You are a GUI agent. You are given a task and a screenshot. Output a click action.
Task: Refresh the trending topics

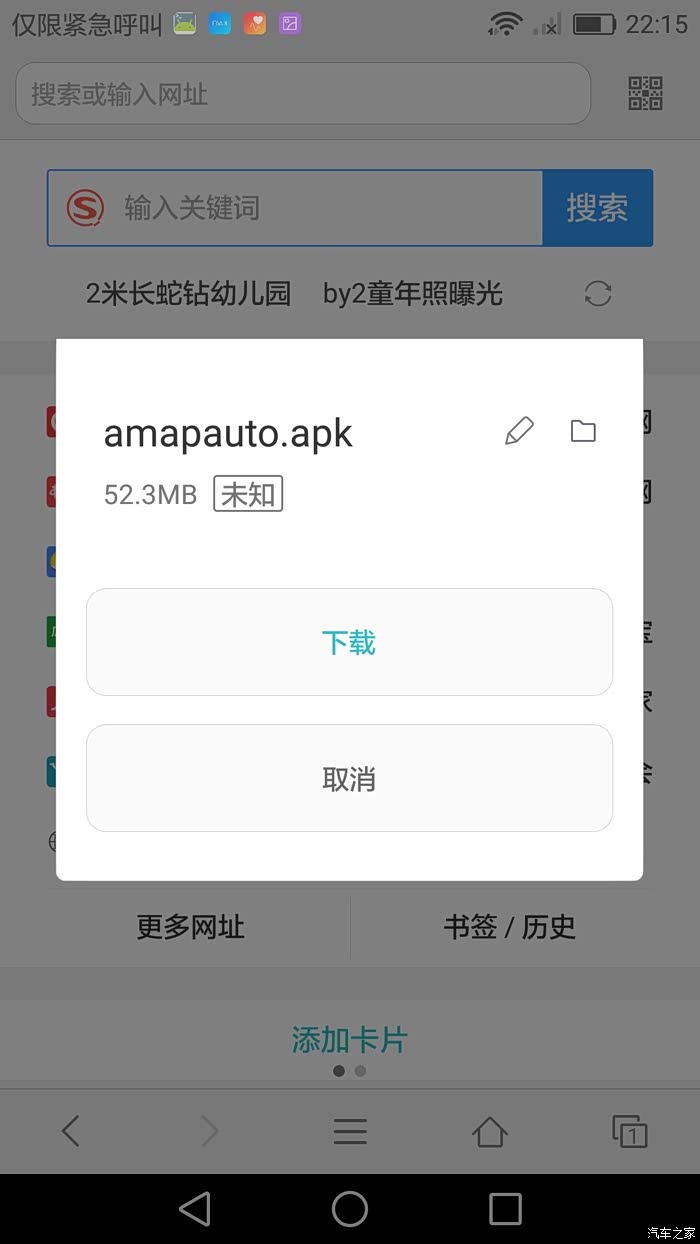[598, 294]
